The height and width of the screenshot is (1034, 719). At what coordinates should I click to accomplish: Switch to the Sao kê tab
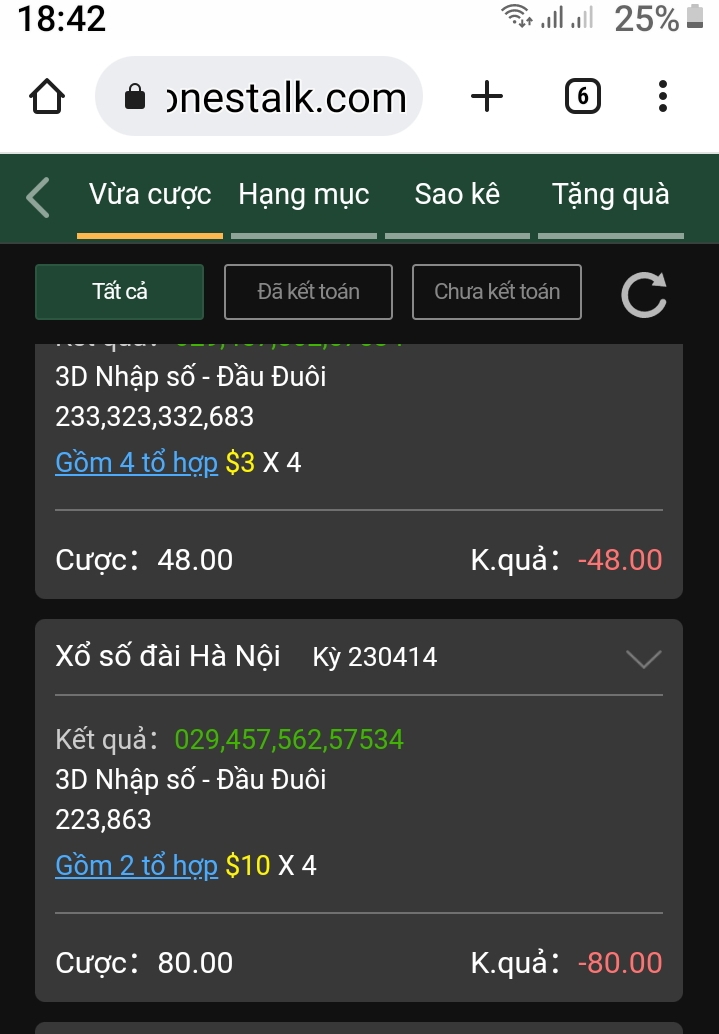point(457,194)
